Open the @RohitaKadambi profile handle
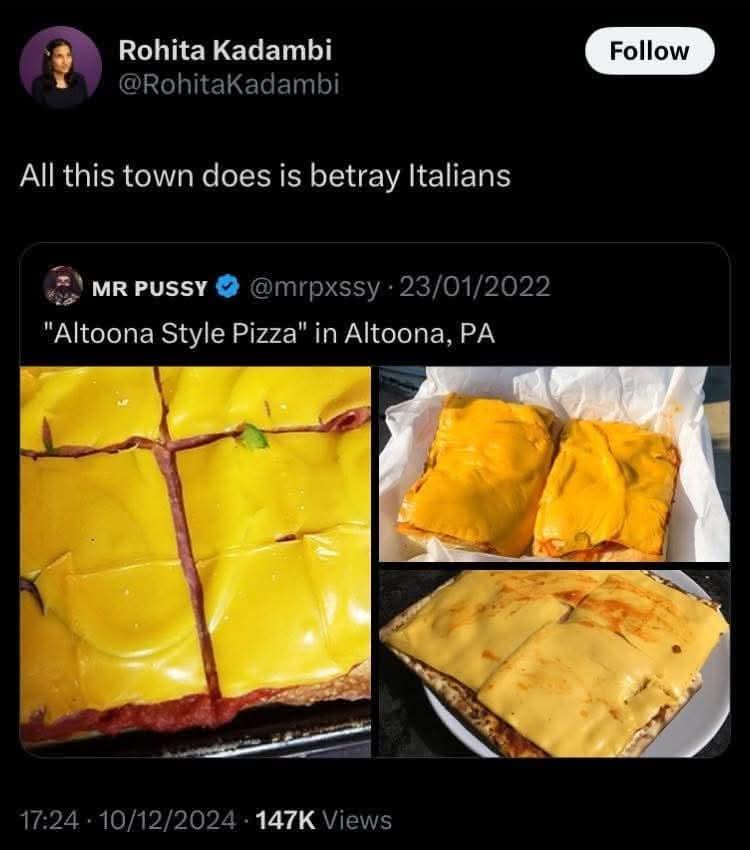 pos(229,85)
